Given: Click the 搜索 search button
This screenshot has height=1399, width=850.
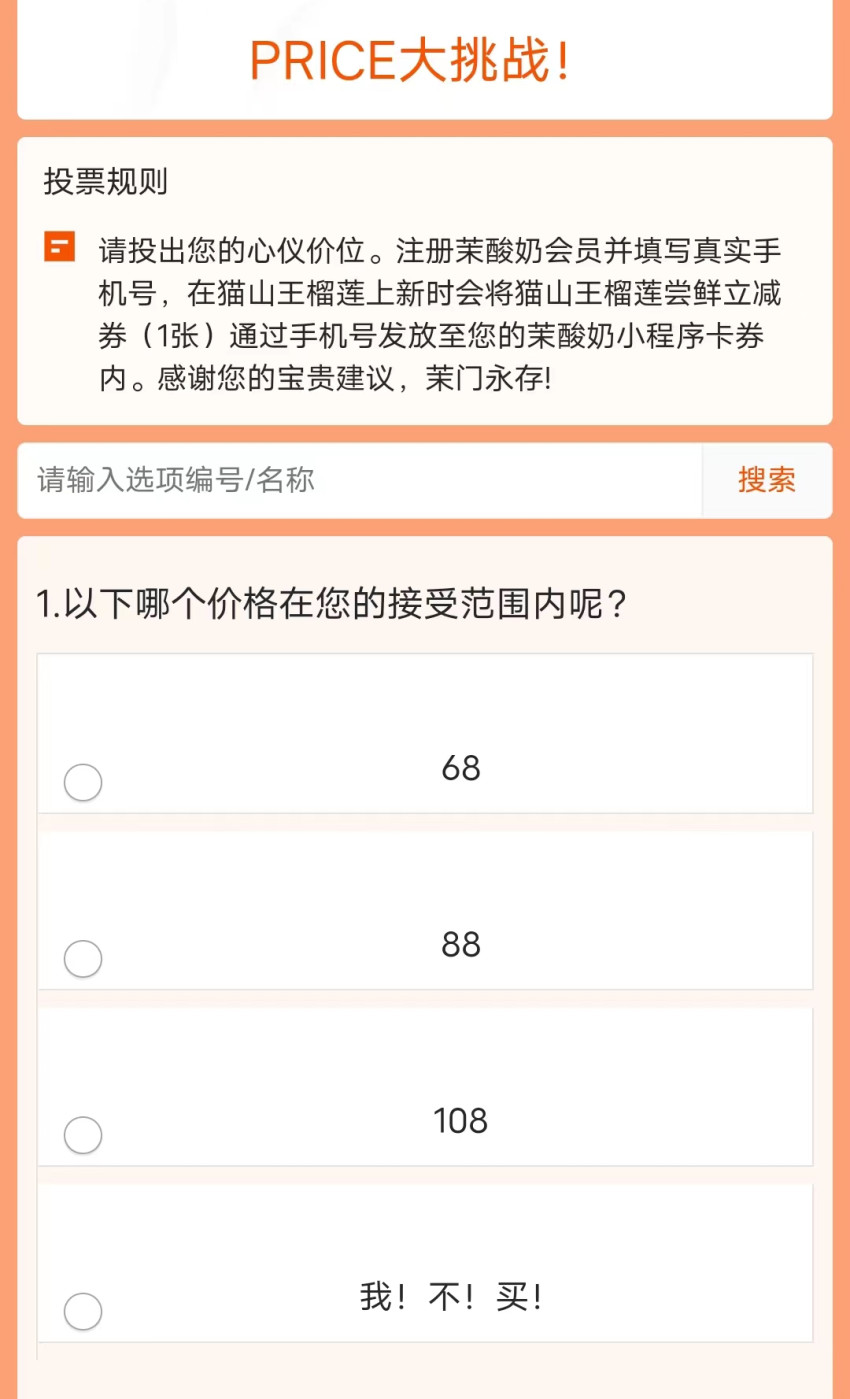Looking at the screenshot, I should [x=768, y=481].
